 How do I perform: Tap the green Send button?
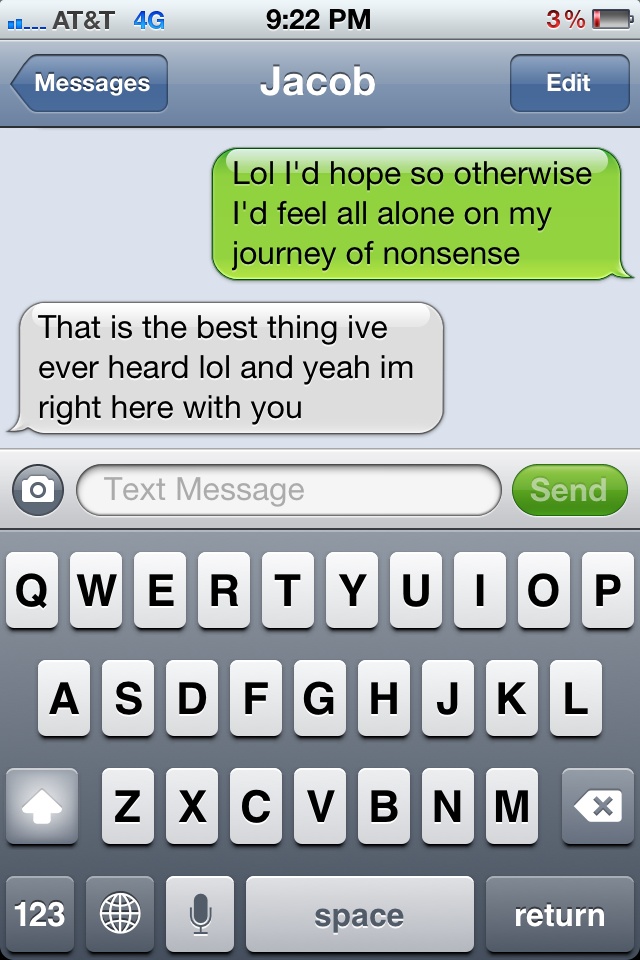[569, 490]
